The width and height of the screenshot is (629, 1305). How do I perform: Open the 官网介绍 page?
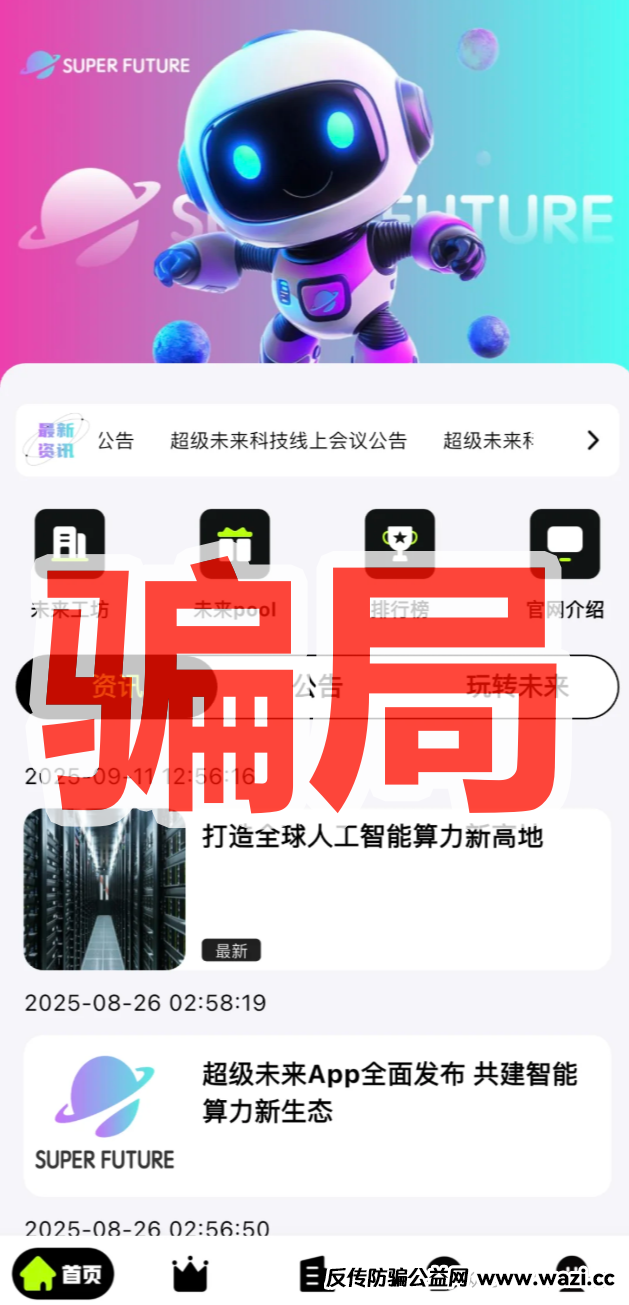click(564, 545)
